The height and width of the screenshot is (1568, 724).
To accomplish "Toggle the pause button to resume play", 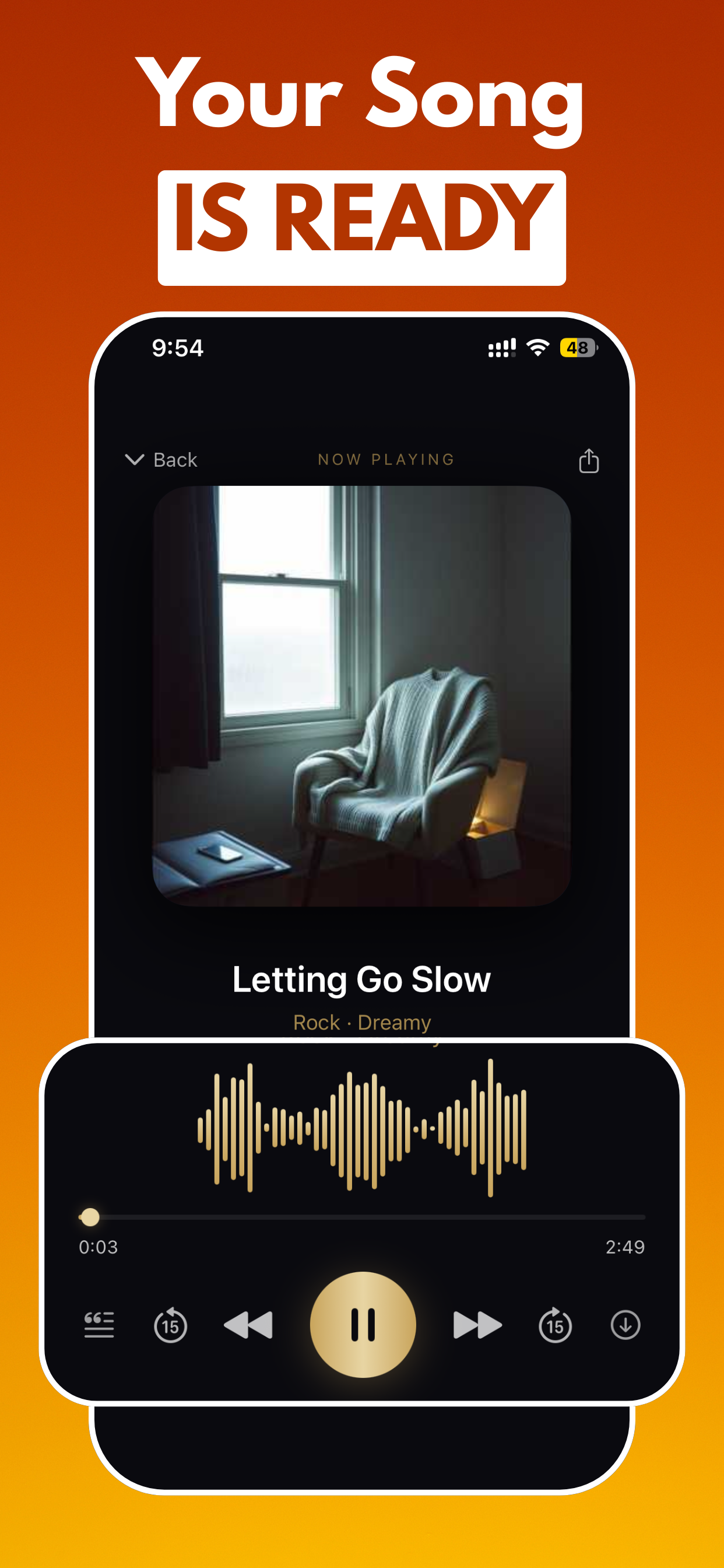I will 363,1325.
